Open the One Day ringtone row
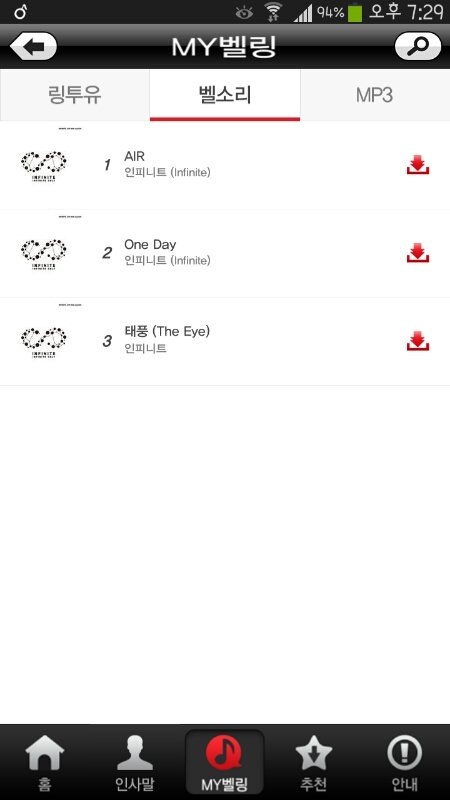Viewport: 450px width, 800px height. (x=225, y=254)
